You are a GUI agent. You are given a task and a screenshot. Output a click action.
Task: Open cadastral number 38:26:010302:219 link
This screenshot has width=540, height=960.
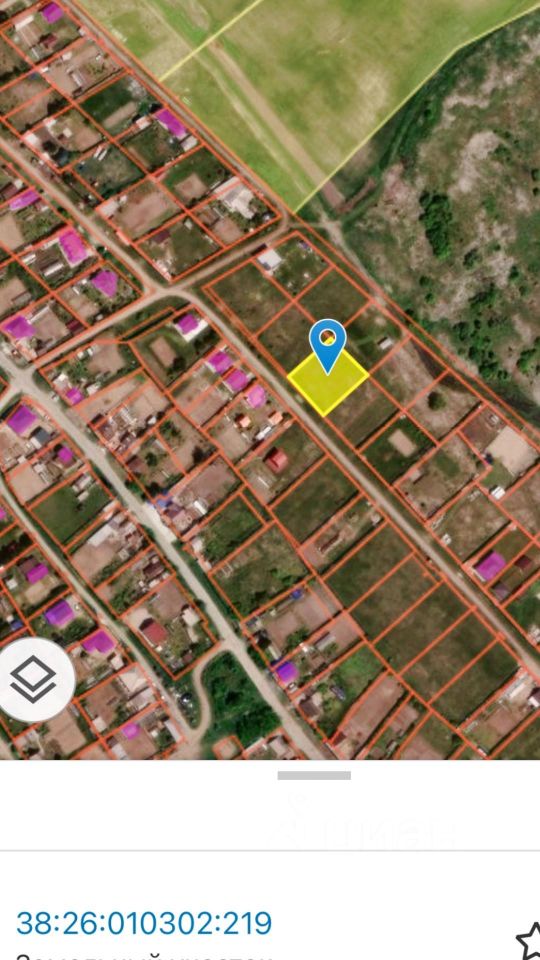click(144, 923)
